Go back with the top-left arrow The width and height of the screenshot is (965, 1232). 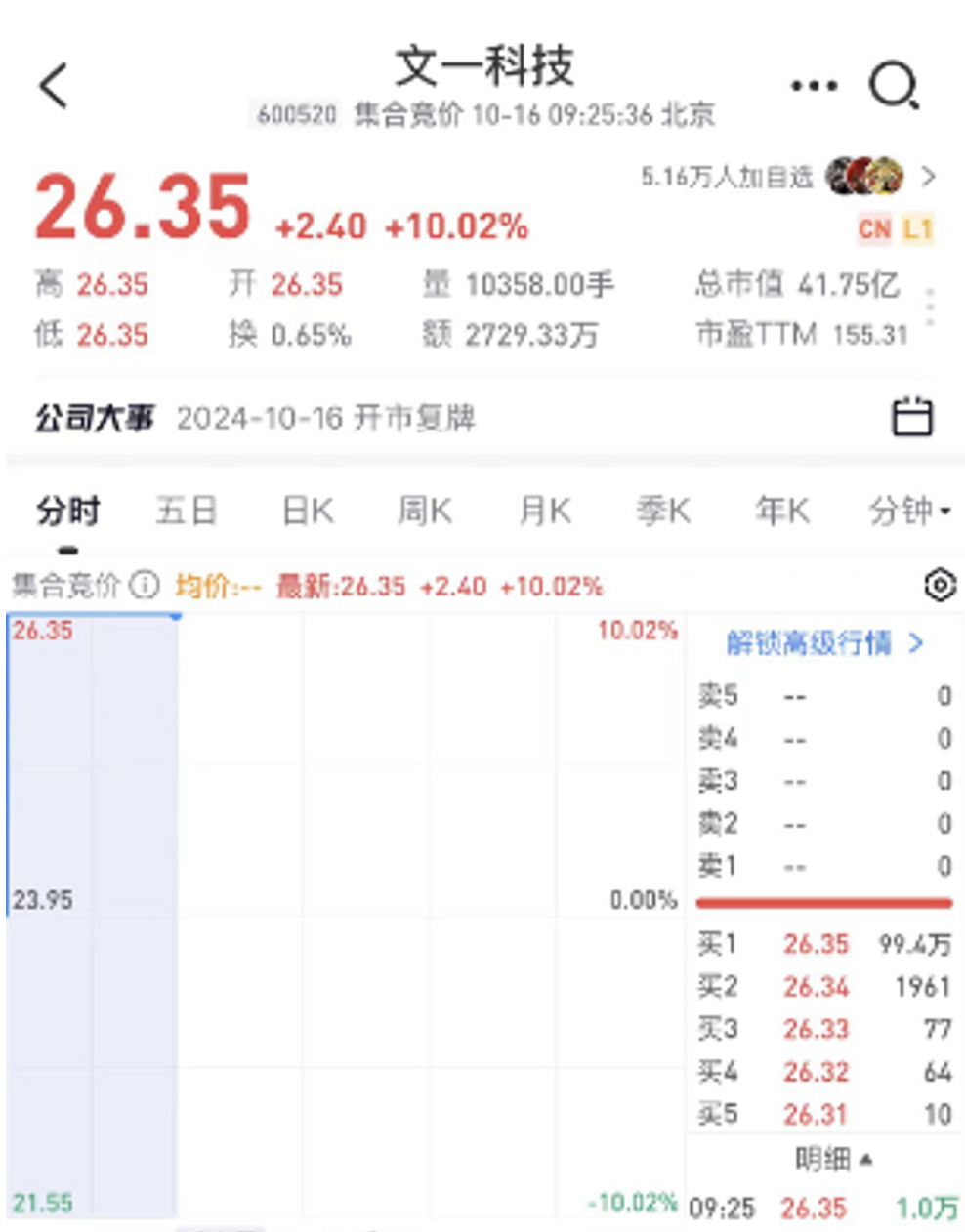click(x=54, y=85)
